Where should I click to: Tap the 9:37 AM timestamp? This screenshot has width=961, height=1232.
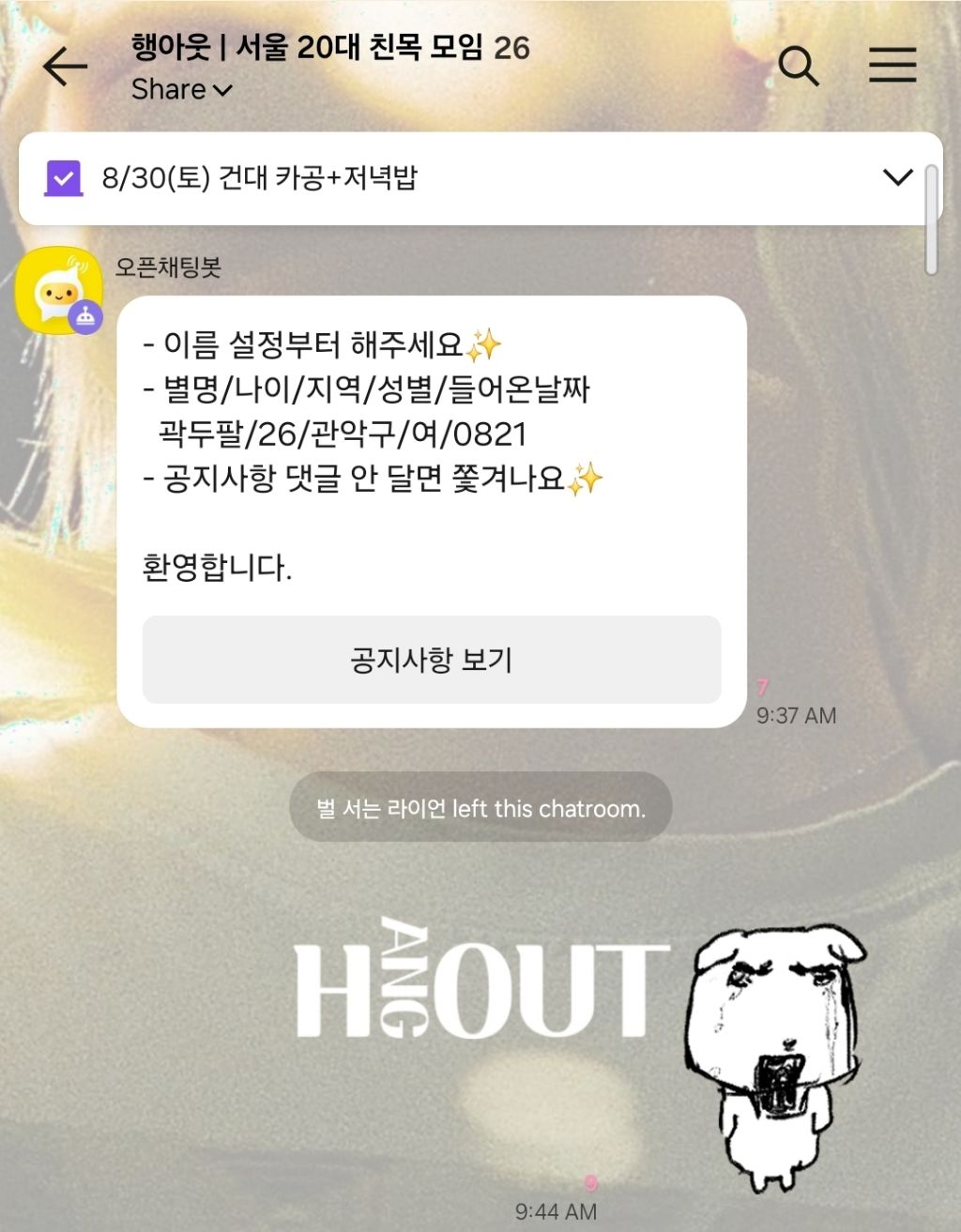click(797, 715)
